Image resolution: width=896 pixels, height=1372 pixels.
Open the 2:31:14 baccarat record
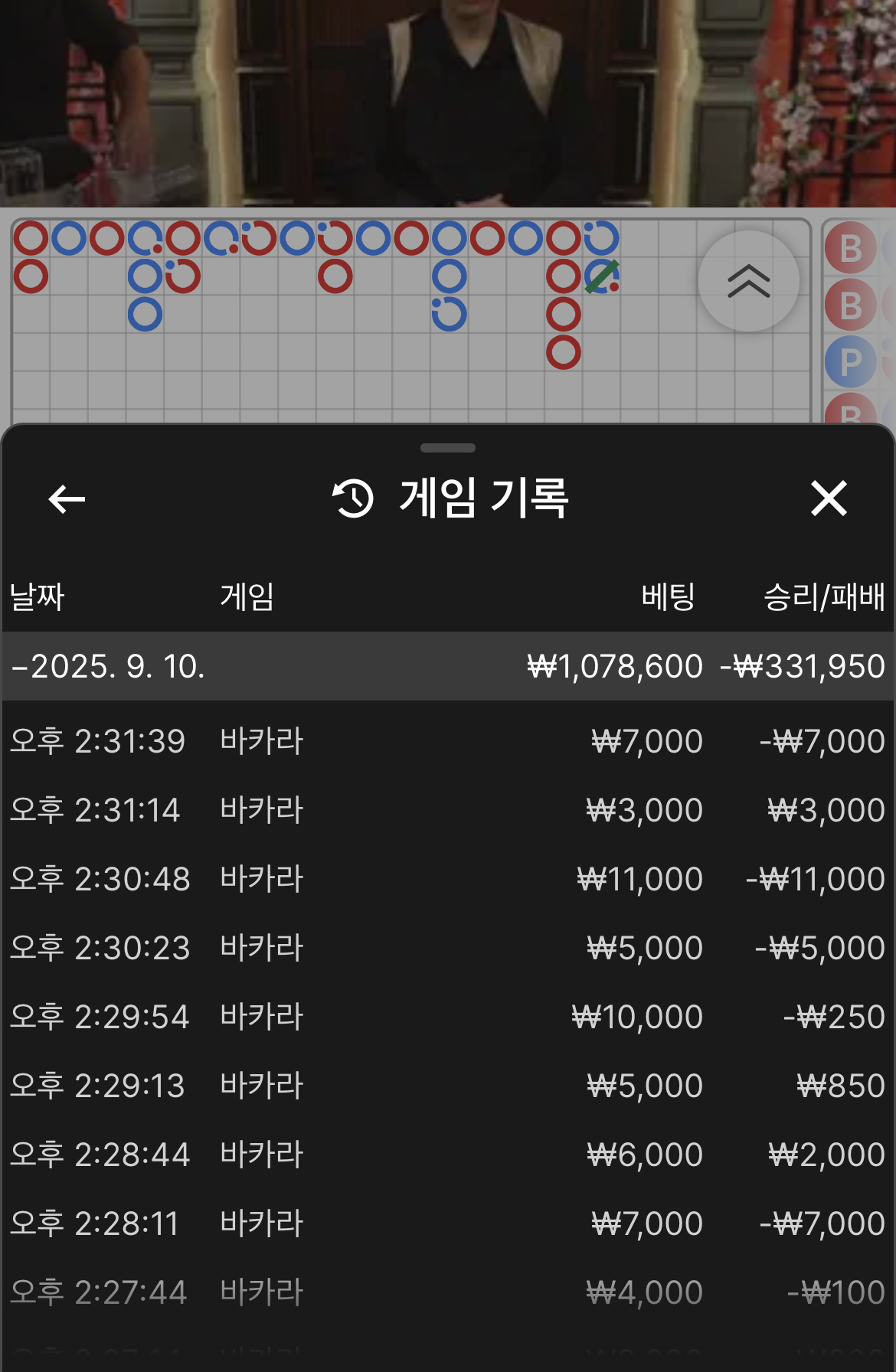(448, 810)
